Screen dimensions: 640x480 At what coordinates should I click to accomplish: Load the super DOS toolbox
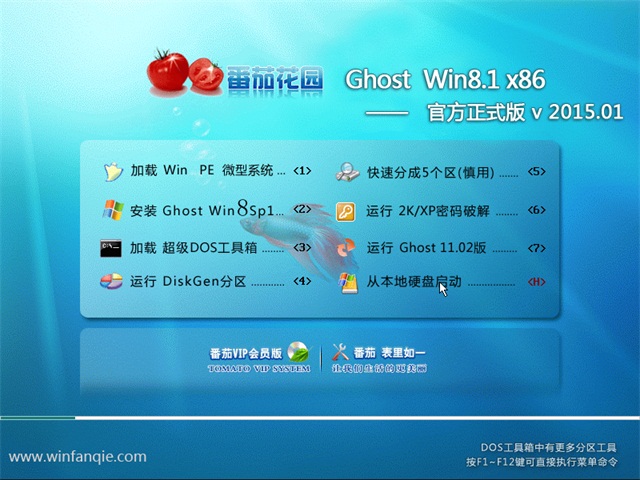(x=207, y=247)
